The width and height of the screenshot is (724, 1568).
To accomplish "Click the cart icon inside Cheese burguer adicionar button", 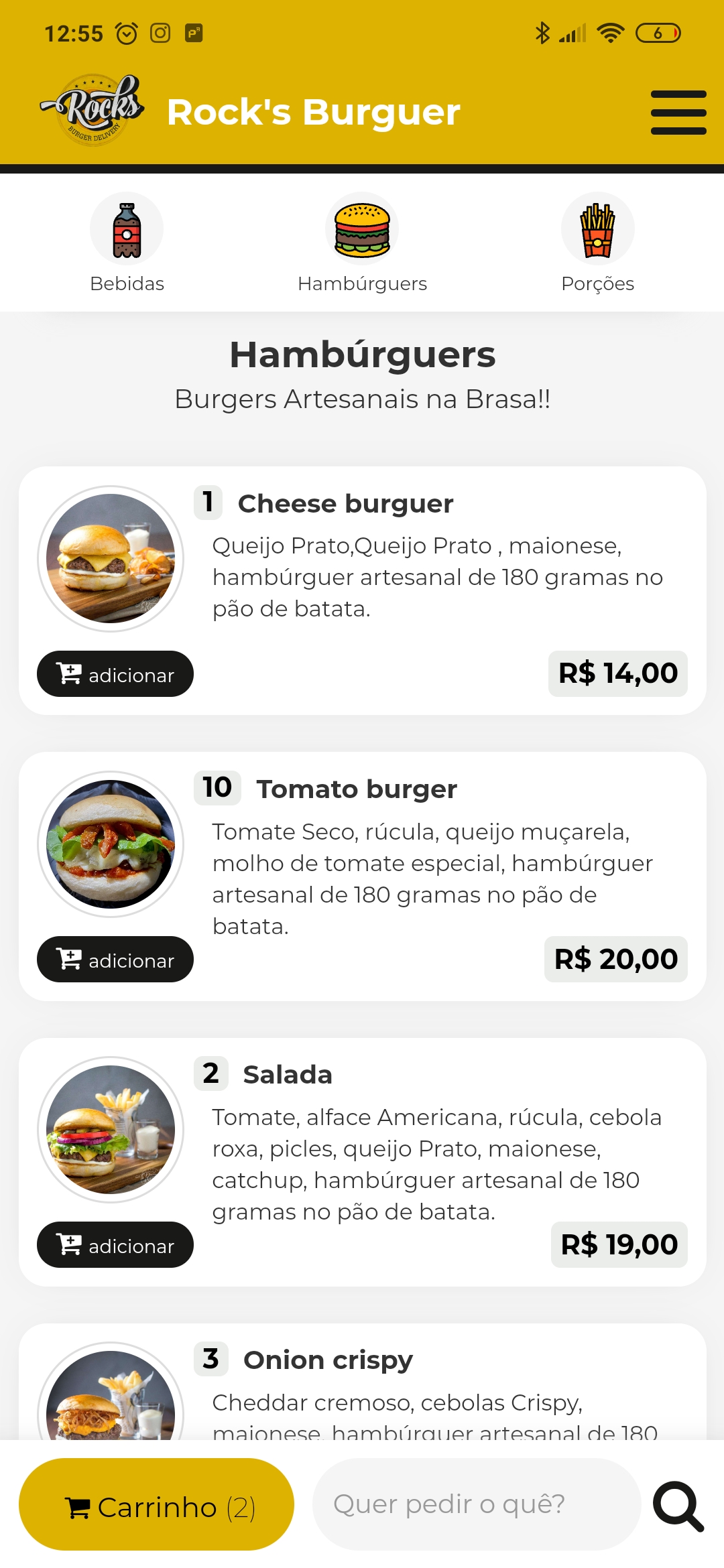I will tap(68, 673).
